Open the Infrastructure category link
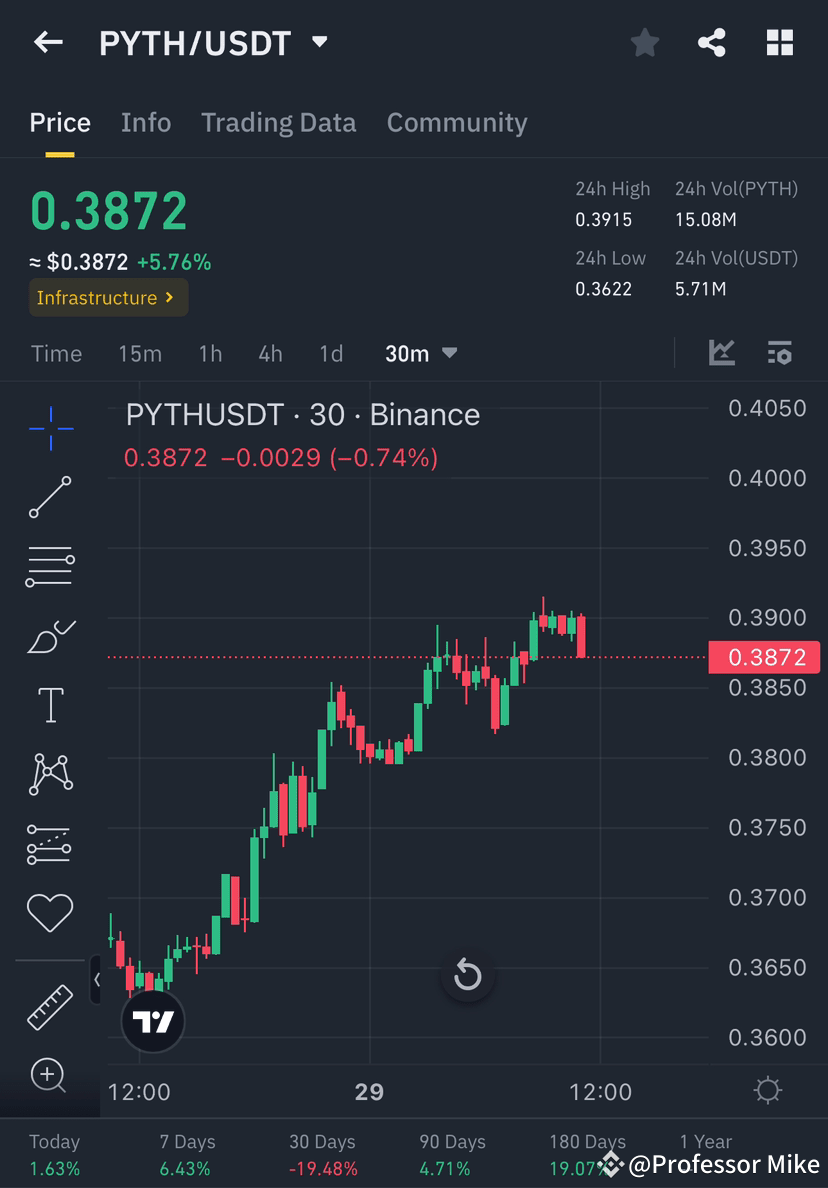This screenshot has height=1188, width=828. click(107, 297)
